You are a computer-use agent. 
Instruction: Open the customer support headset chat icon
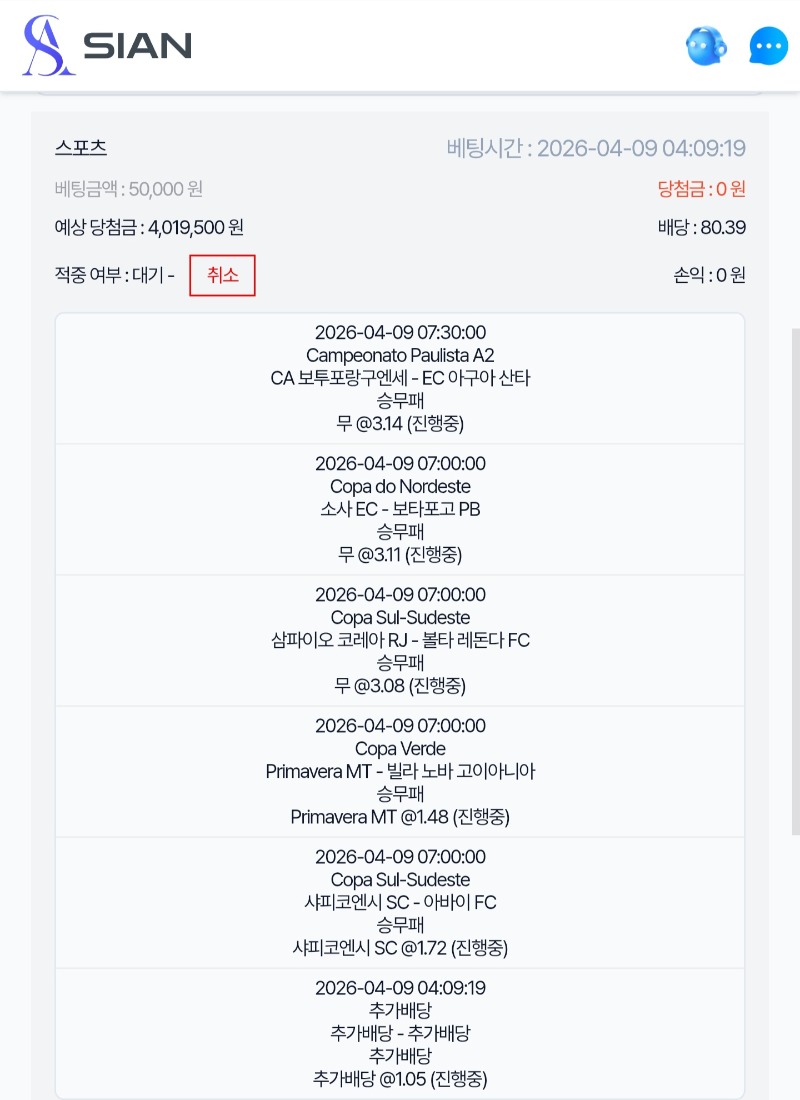(707, 45)
